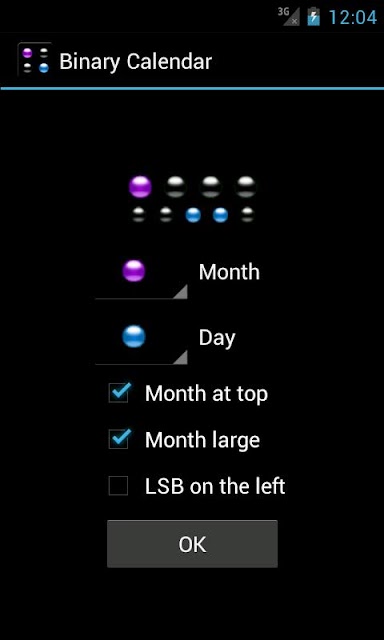Open the Day color dropdown
Image resolution: width=384 pixels, height=640 pixels.
click(141, 338)
